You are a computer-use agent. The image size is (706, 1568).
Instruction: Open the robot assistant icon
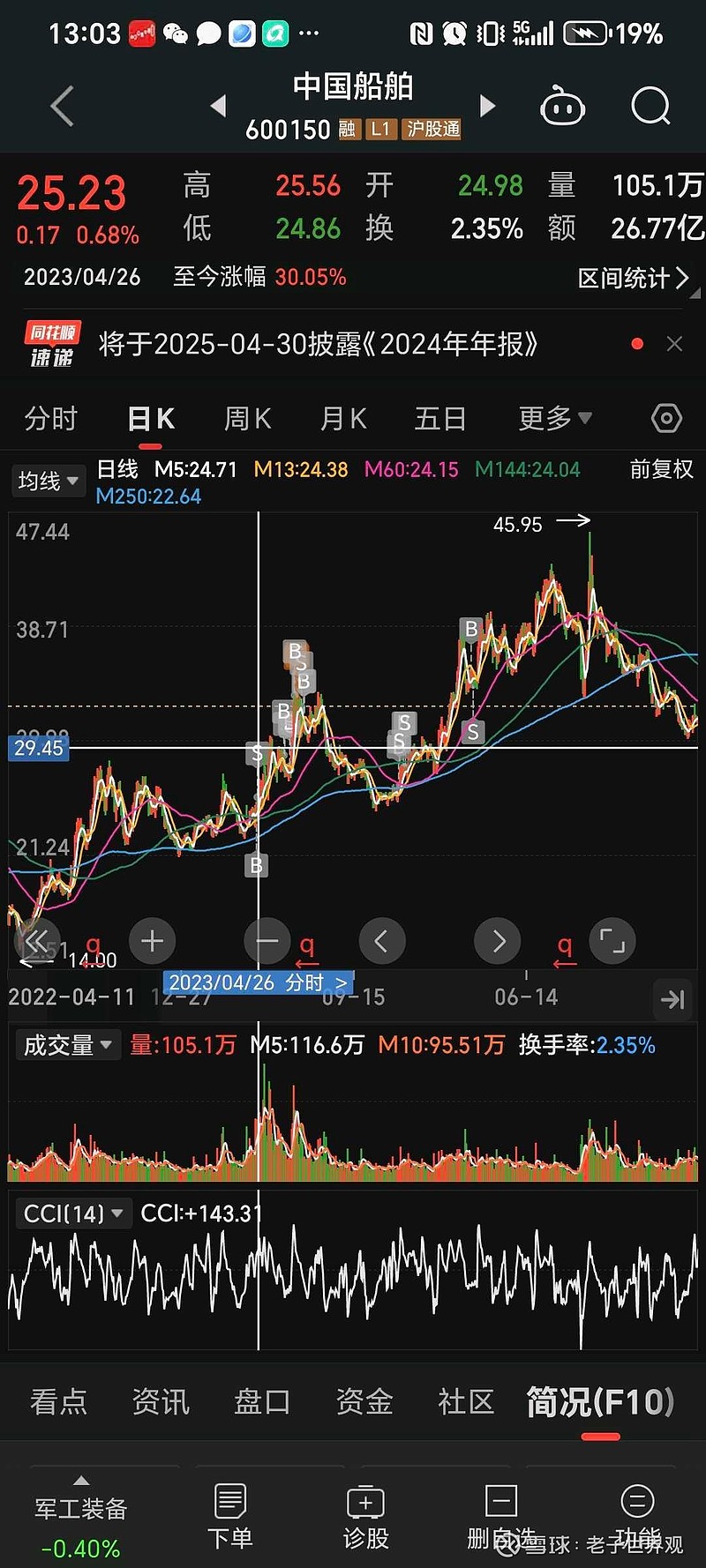point(562,107)
